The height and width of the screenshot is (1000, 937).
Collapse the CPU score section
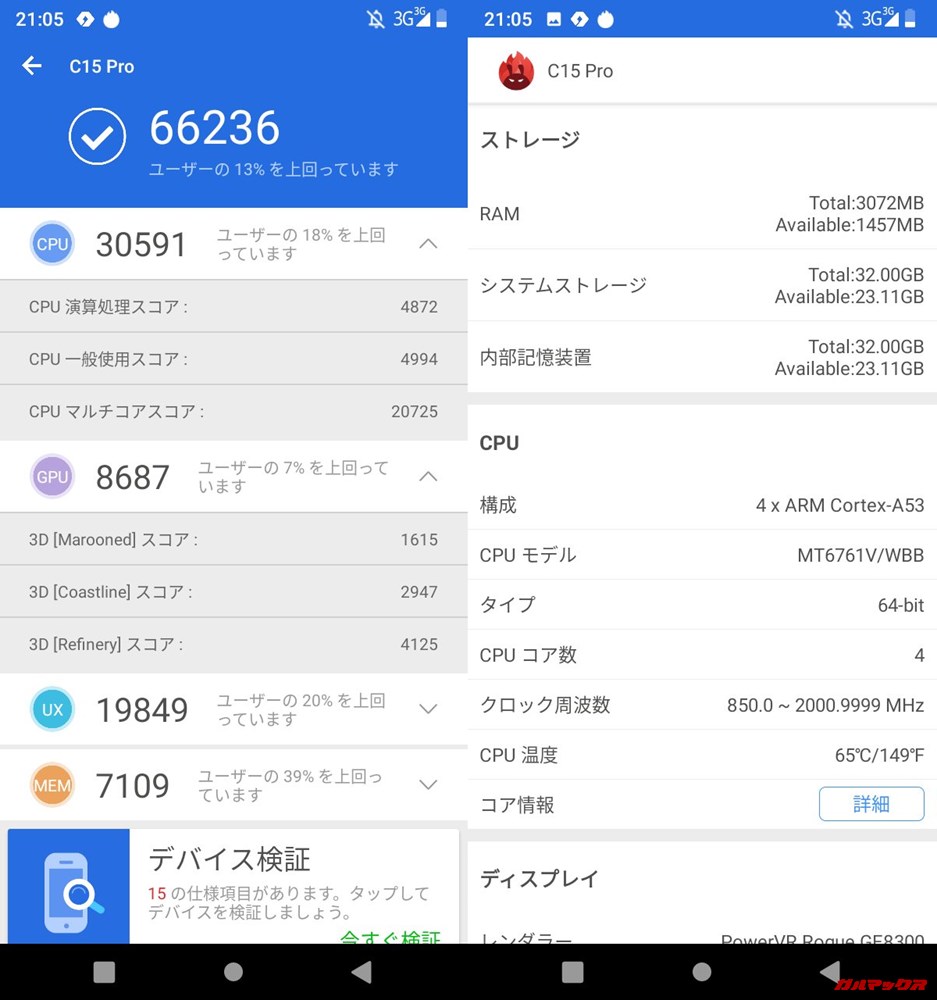pos(428,242)
